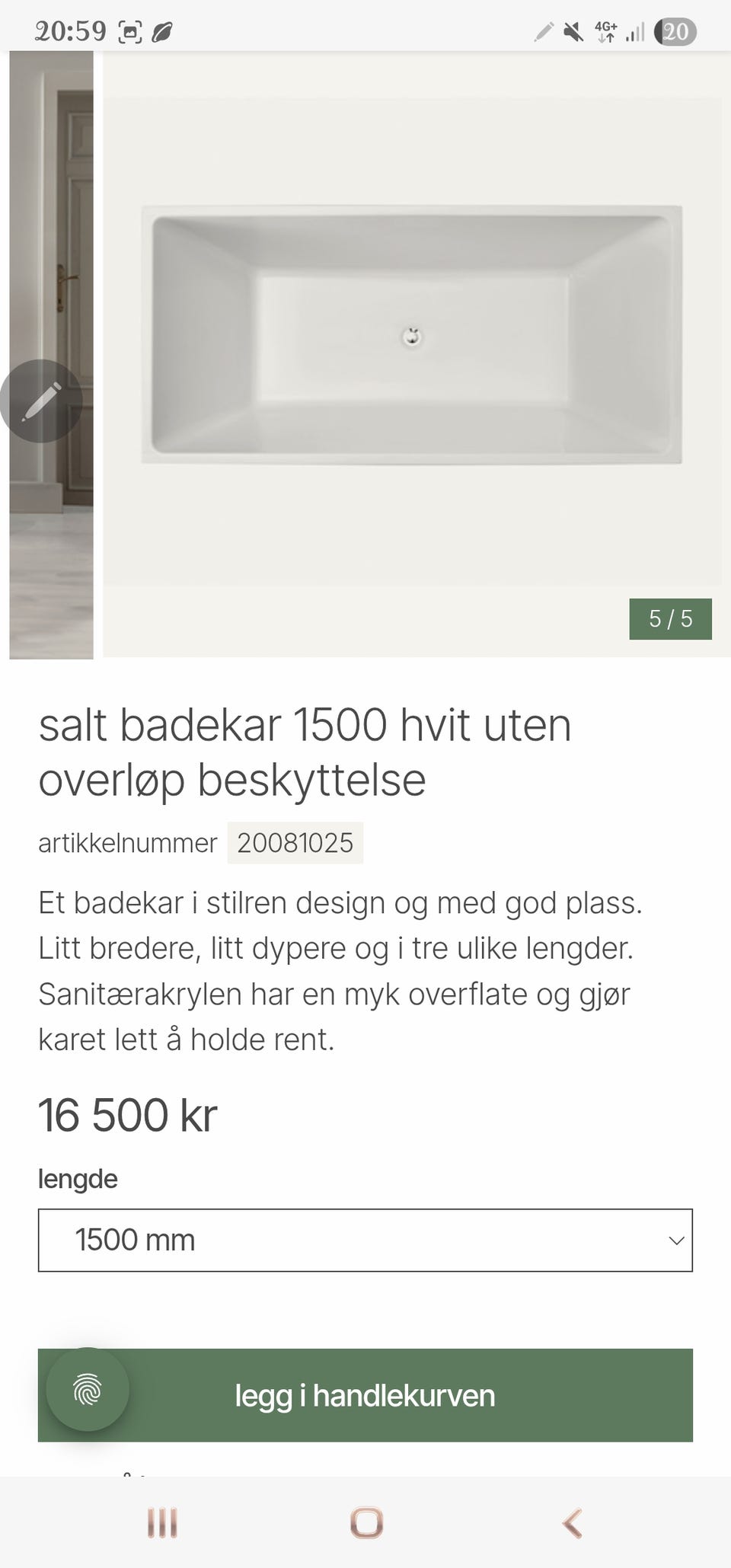The height and width of the screenshot is (1568, 731).
Task: Tap legg i handlekurven to add to cart
Action: [365, 1395]
